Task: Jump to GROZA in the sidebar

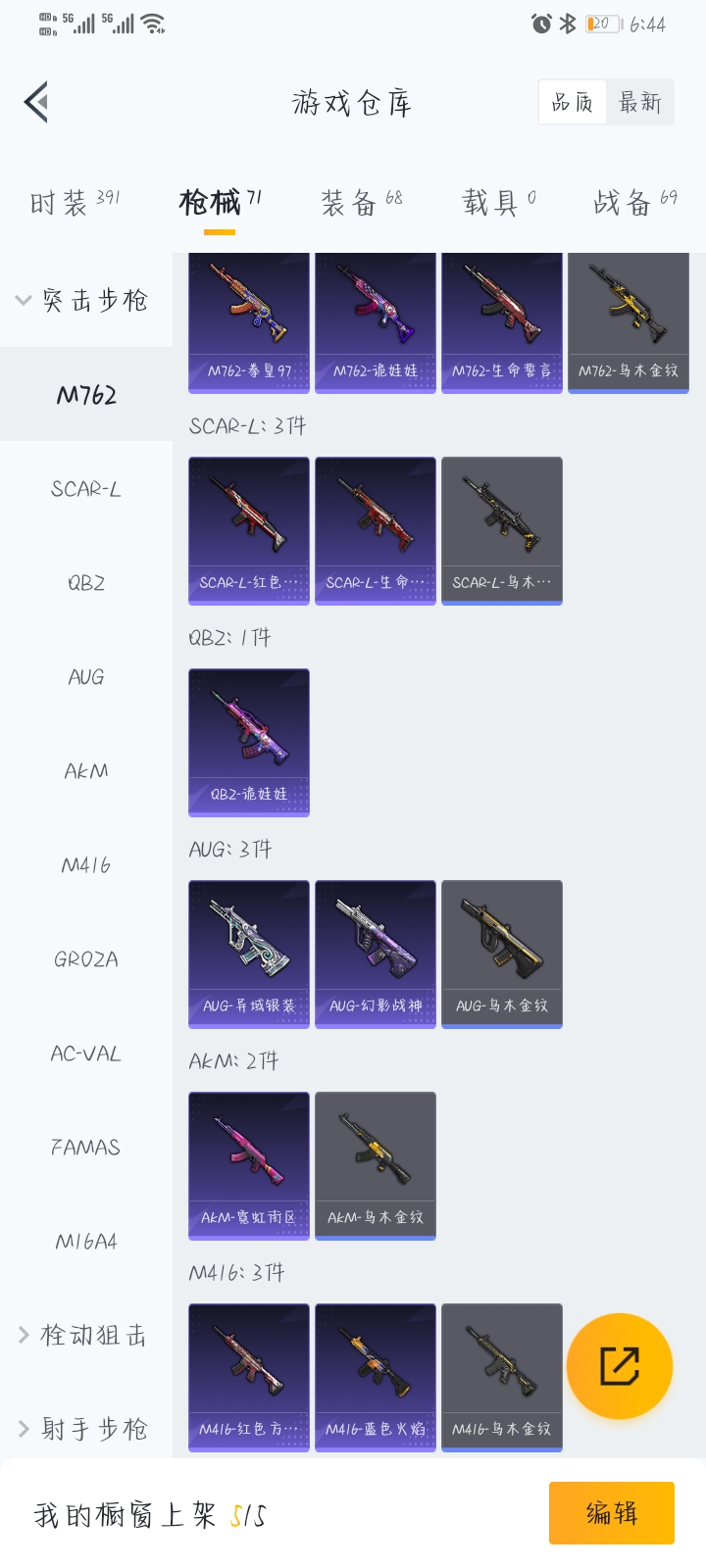Action: click(x=86, y=958)
